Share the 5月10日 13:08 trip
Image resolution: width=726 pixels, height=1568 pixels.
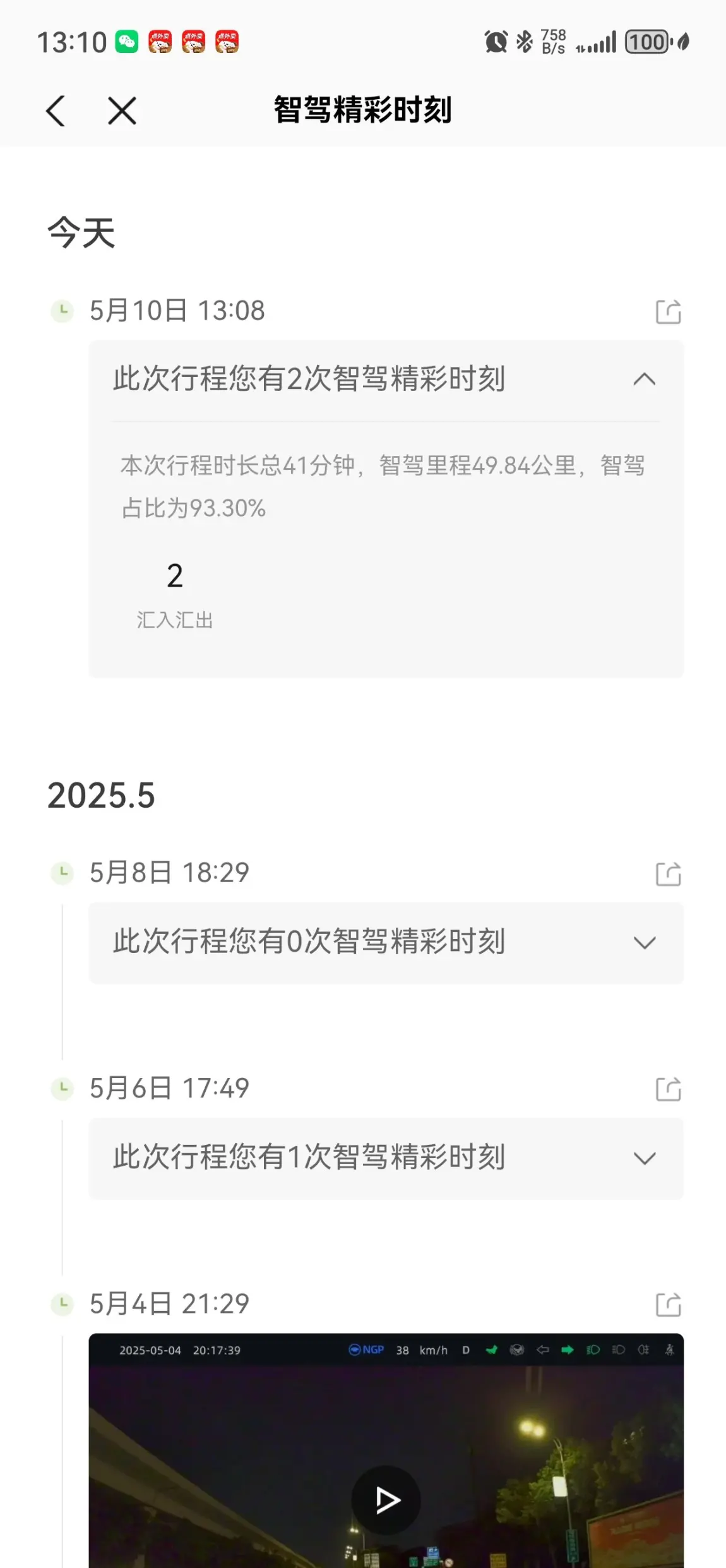pos(669,311)
